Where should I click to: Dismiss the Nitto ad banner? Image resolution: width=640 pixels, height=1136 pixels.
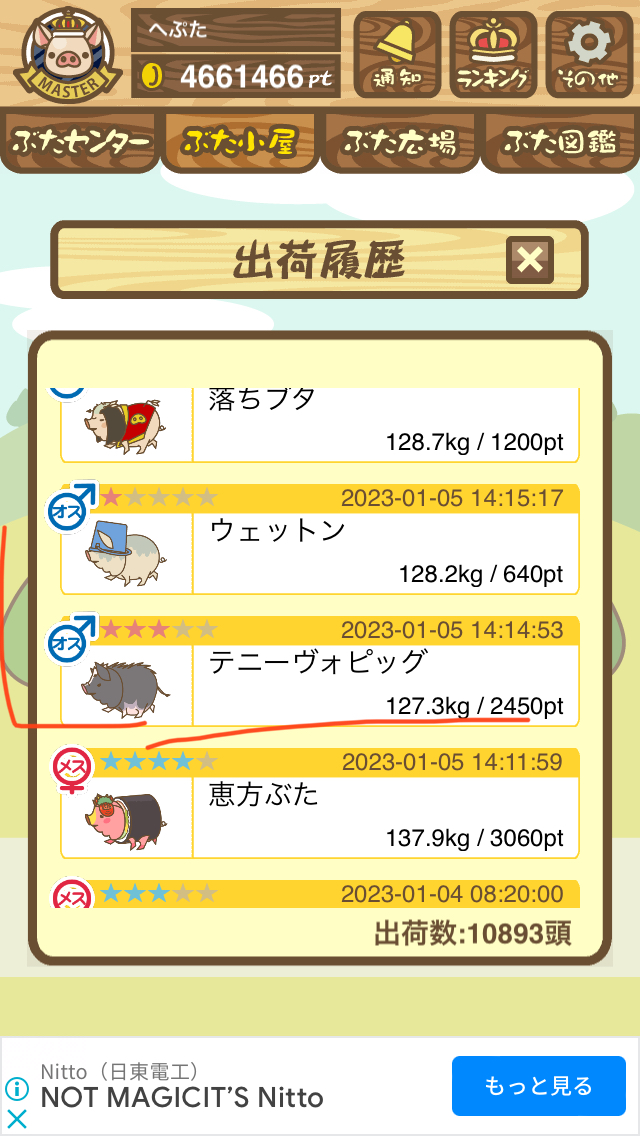(x=17, y=1119)
